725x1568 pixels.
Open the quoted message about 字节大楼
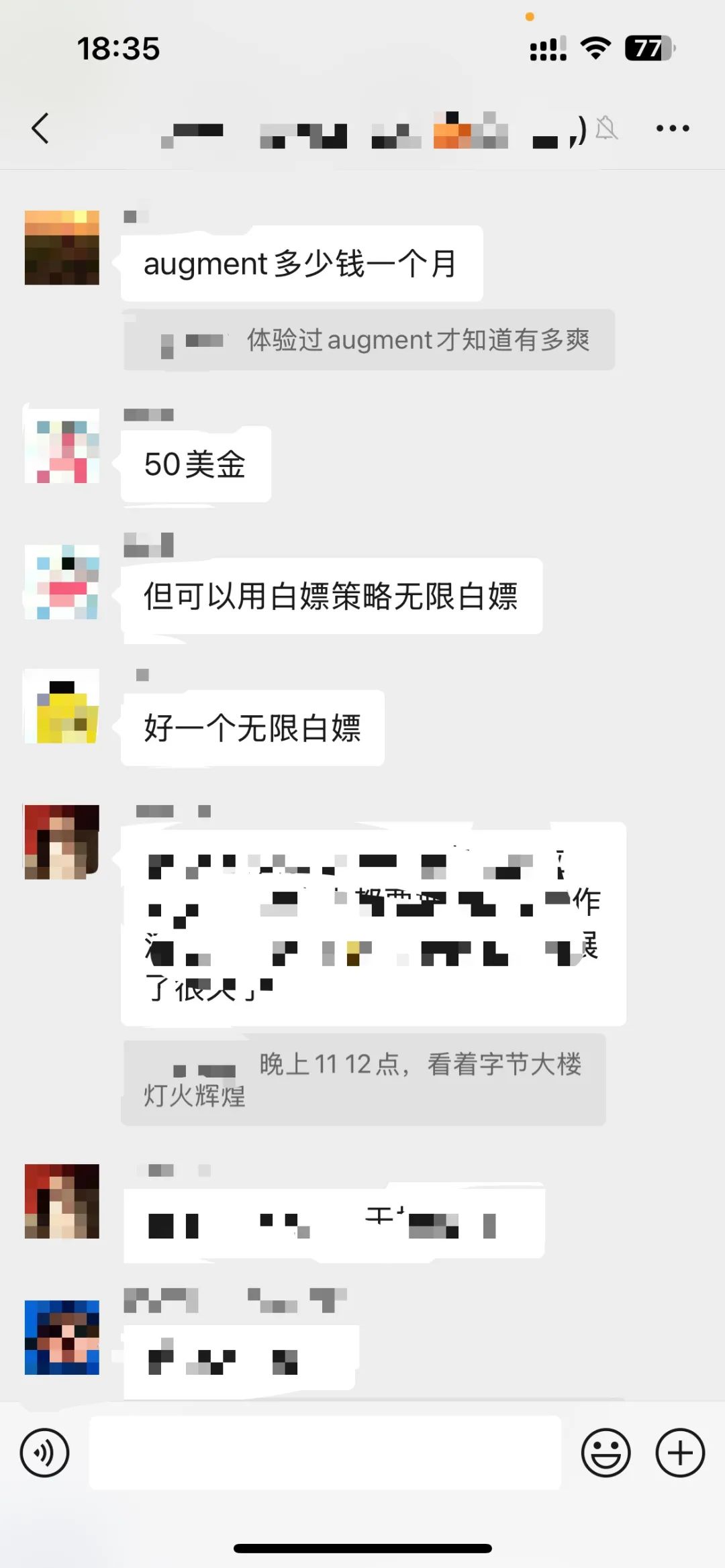[x=363, y=1079]
